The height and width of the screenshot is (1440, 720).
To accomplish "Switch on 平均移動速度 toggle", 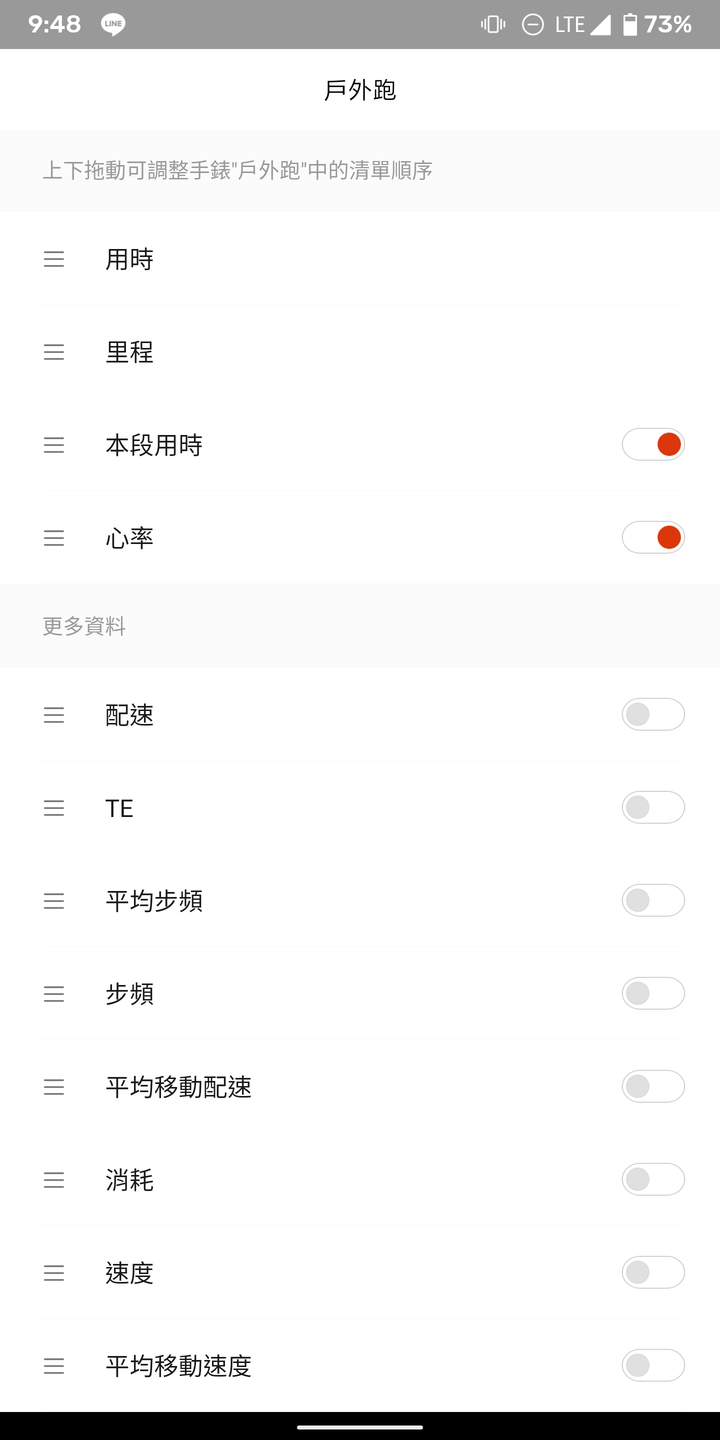I will (653, 1365).
